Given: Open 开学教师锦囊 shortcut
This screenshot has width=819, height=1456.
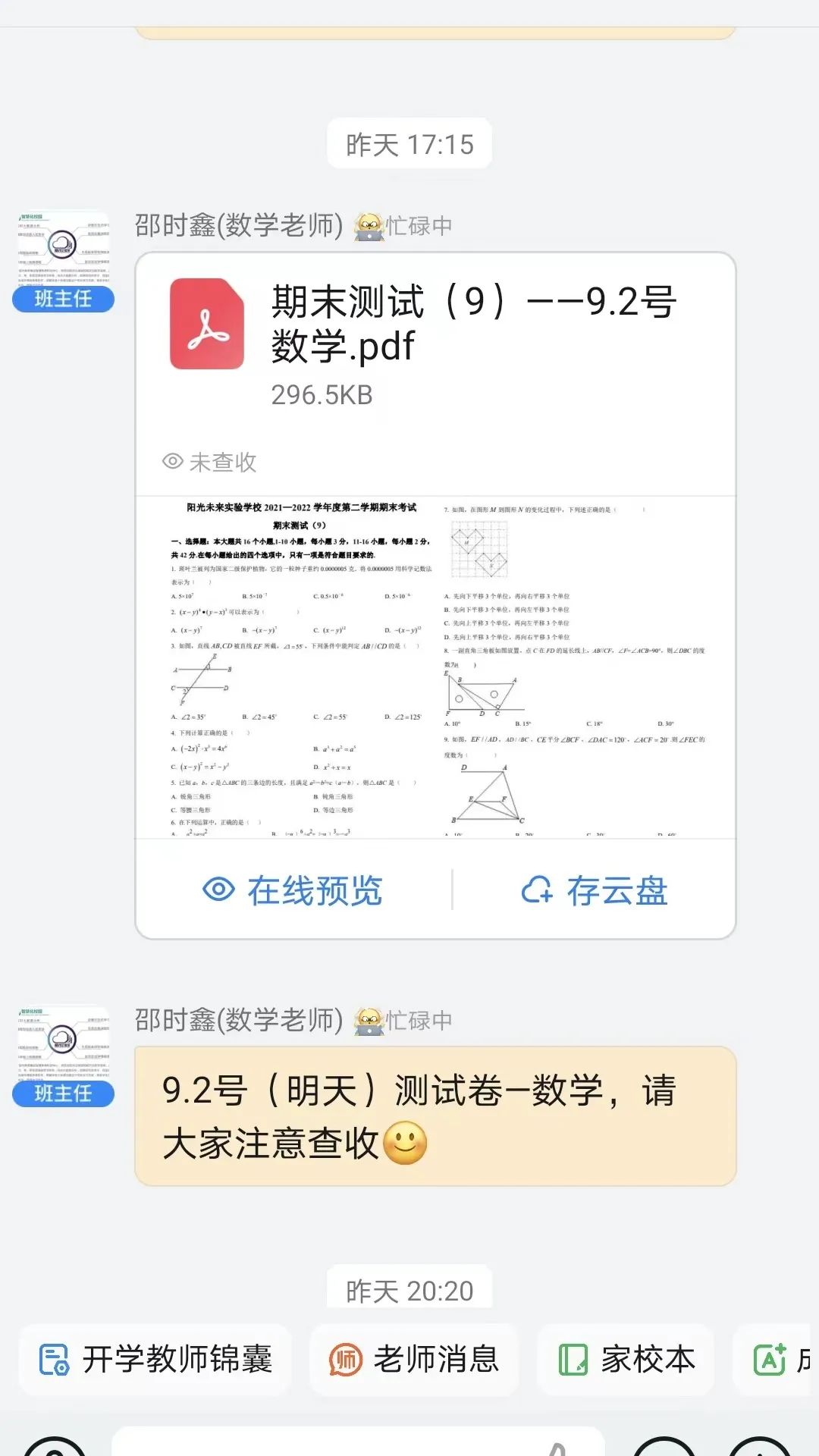Looking at the screenshot, I should (155, 1360).
